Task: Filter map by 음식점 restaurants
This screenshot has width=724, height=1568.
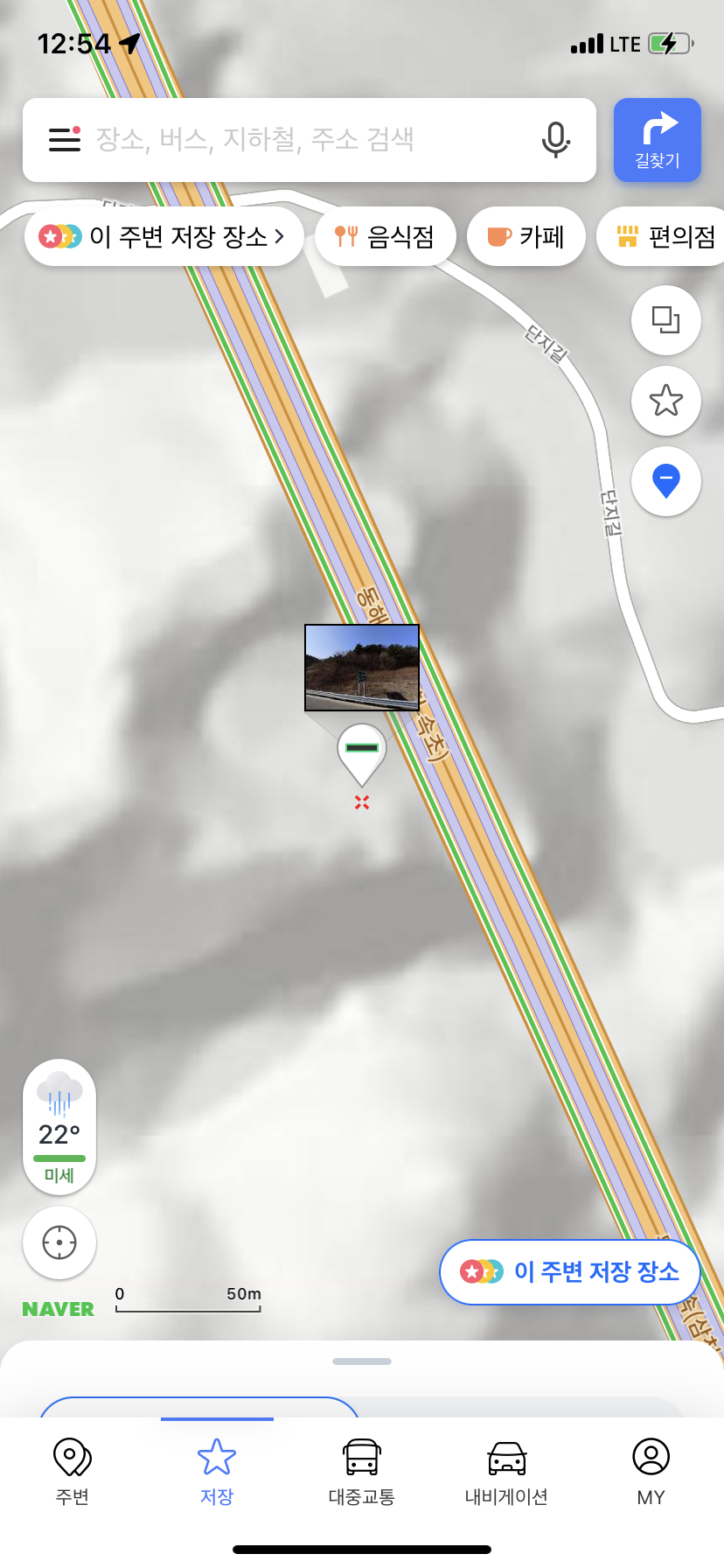Action: point(386,236)
